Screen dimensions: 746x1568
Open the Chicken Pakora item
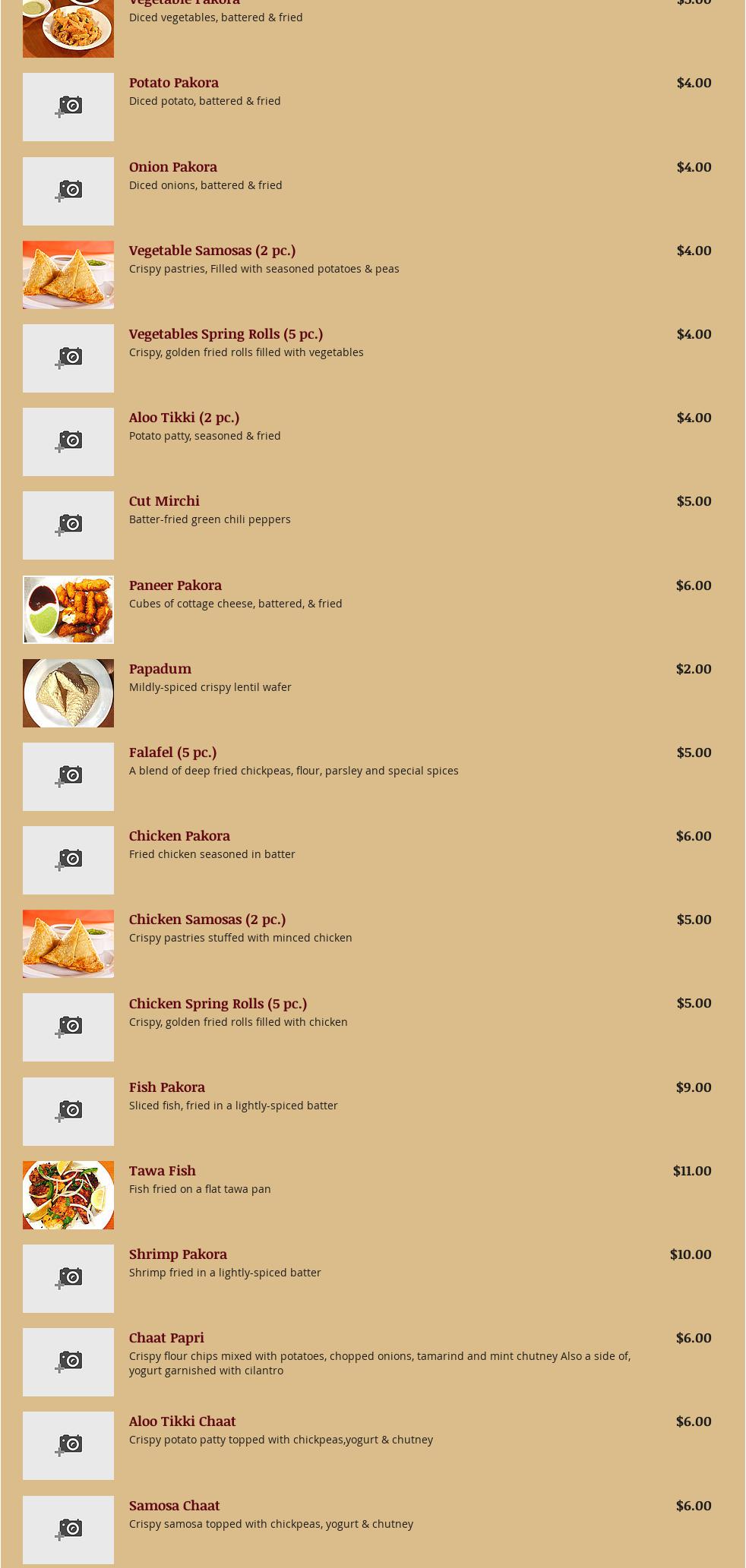click(179, 835)
